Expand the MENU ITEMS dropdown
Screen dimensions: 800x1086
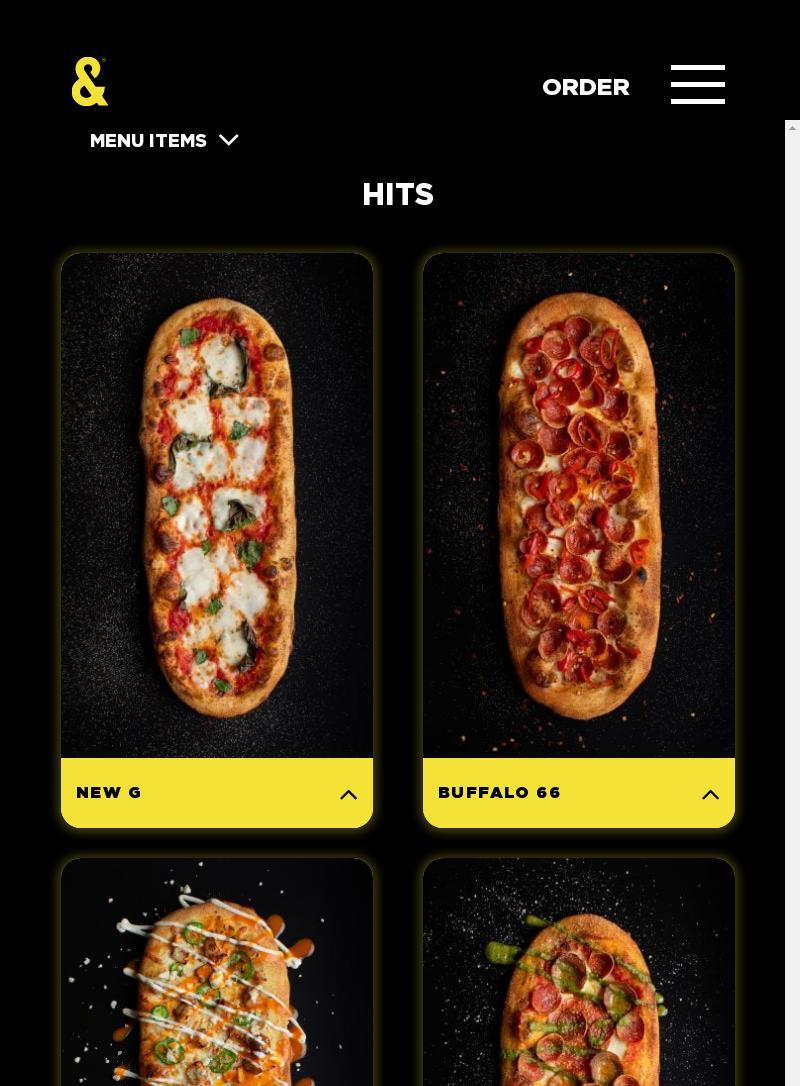164,141
